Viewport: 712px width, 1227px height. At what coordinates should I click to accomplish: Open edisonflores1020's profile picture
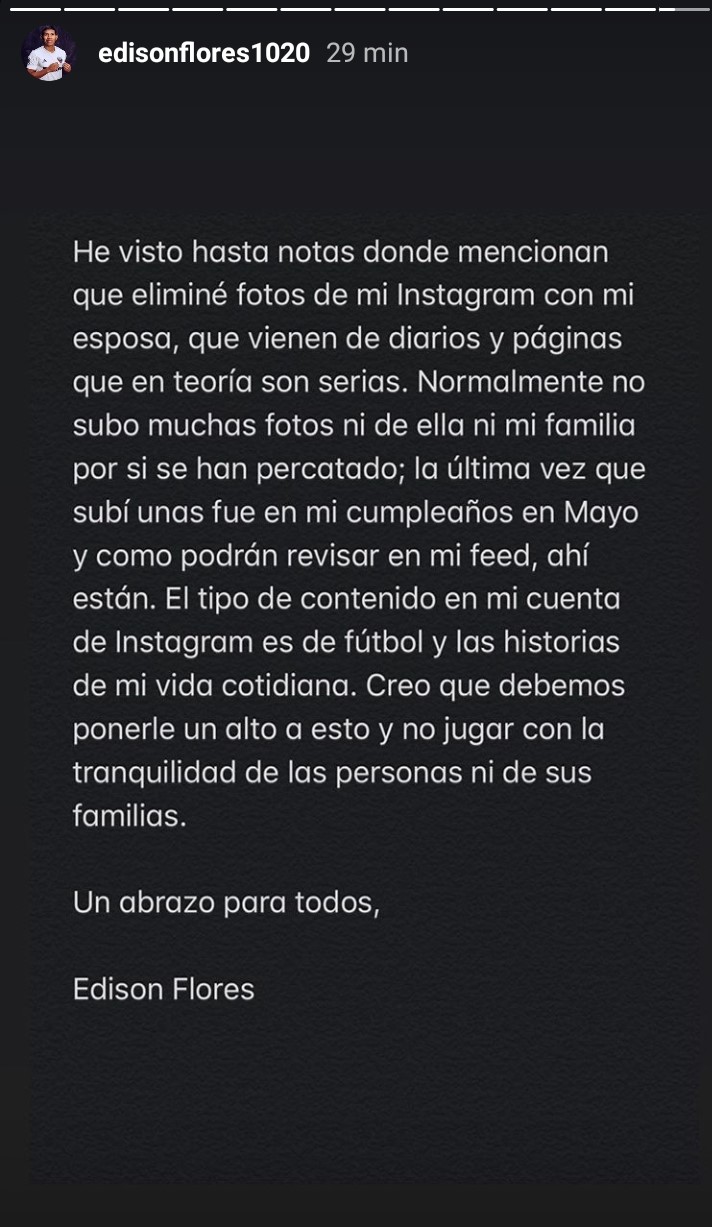(49, 54)
